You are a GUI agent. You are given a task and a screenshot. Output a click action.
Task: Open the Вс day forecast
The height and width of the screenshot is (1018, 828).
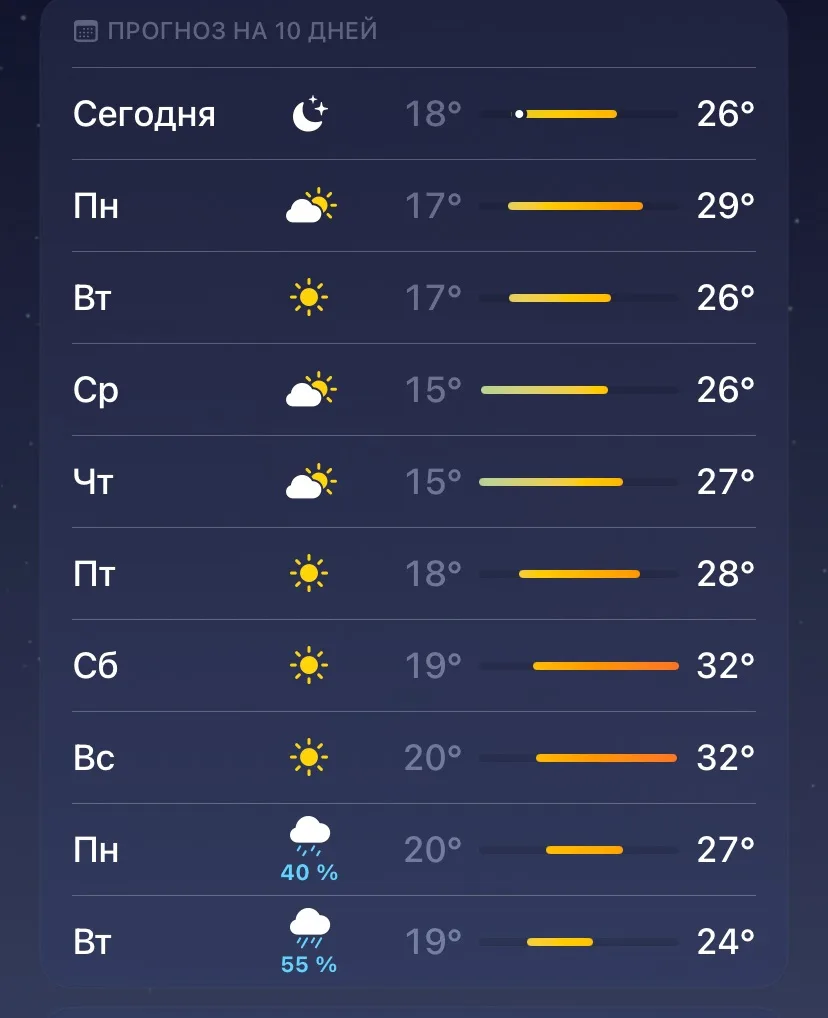(414, 758)
